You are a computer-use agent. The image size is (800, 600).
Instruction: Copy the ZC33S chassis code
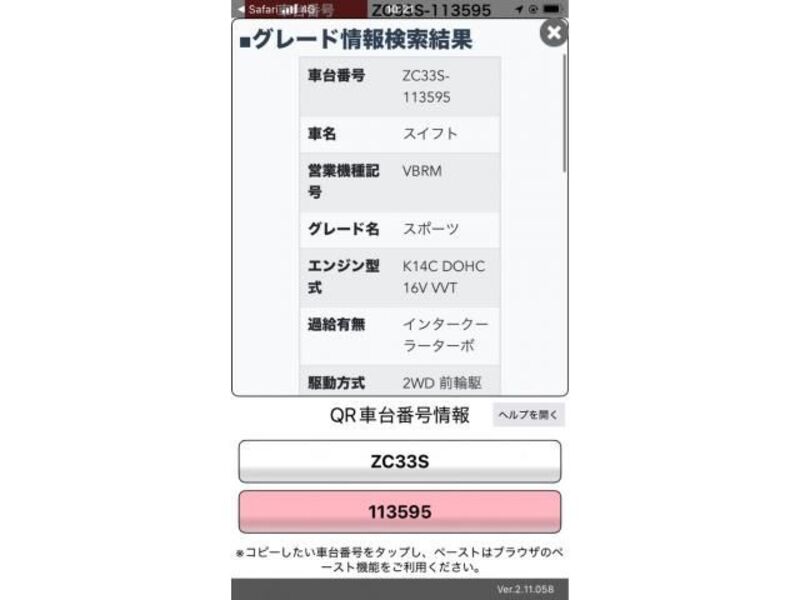point(399,462)
